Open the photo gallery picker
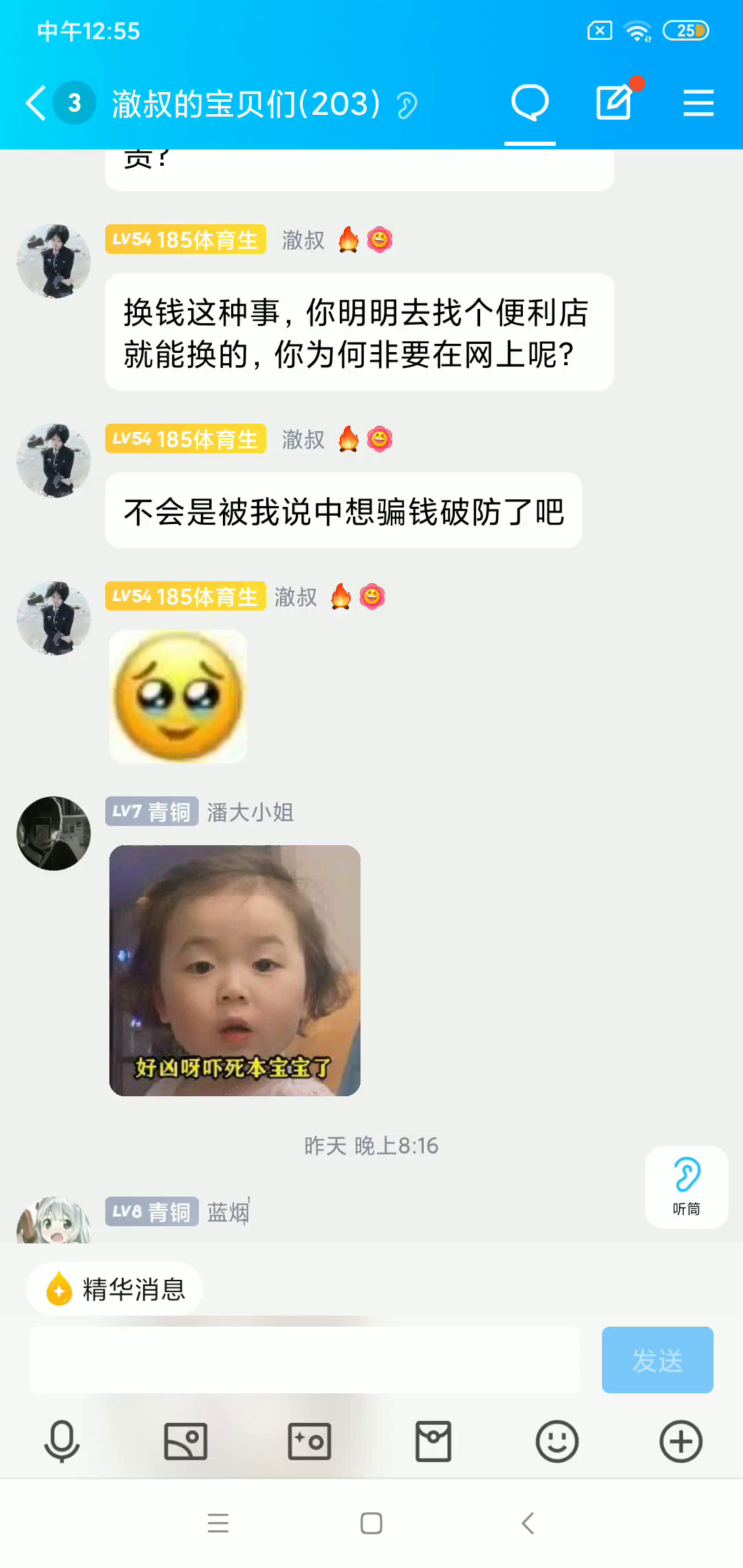Viewport: 743px width, 1568px height. point(186,1441)
